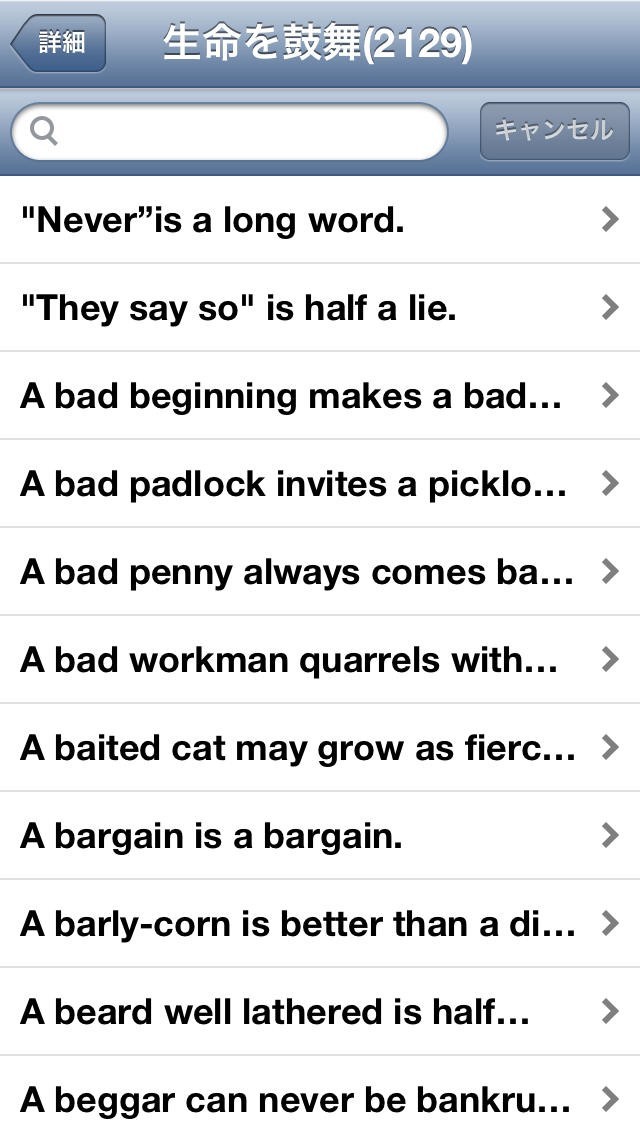This screenshot has height=1136, width=640.
Task: Open A bad padlock invites a picklo… entry
Action: (x=320, y=484)
